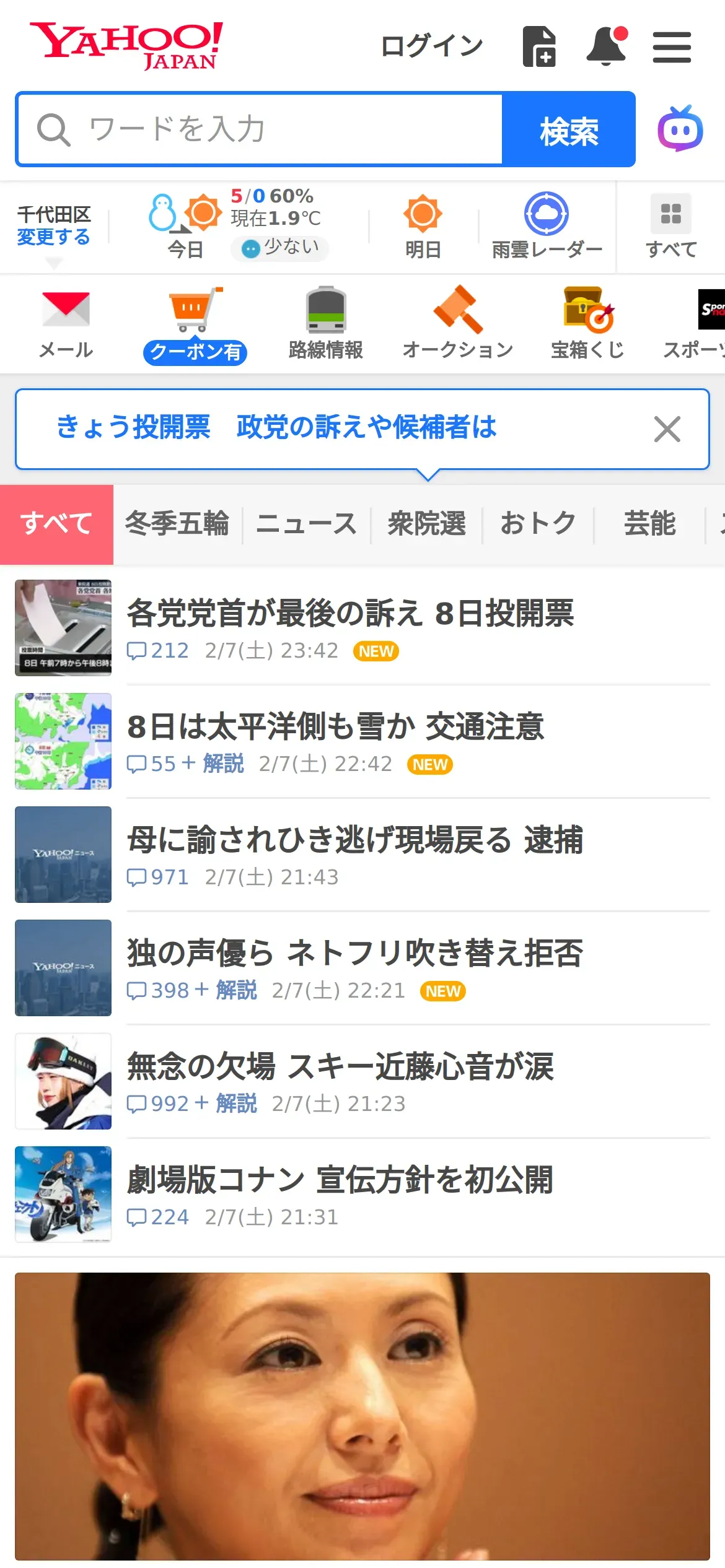
Task: Read 母に諭されひき逃げ現場戻る 逮捕 story
Action: coord(354,840)
